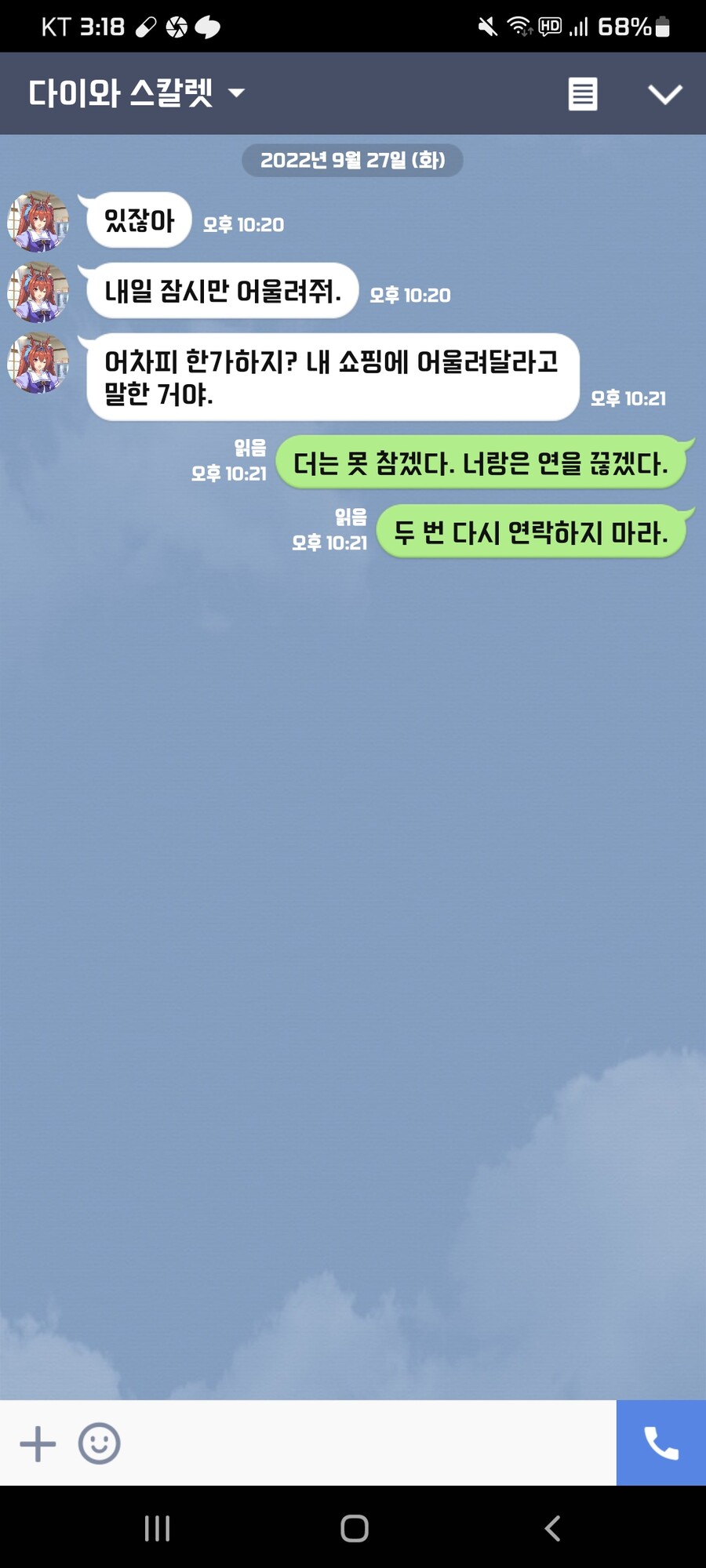Open the plus attachment menu
This screenshot has width=706, height=1568.
pyautogui.click(x=38, y=1443)
